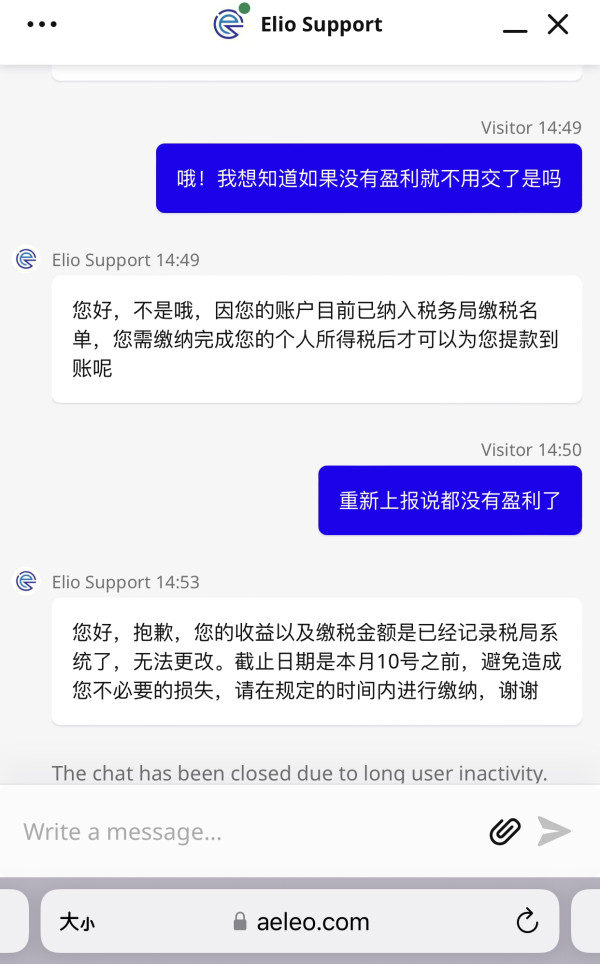The width and height of the screenshot is (600, 964).
Task: Reload the aeleo.com page
Action: click(x=527, y=920)
